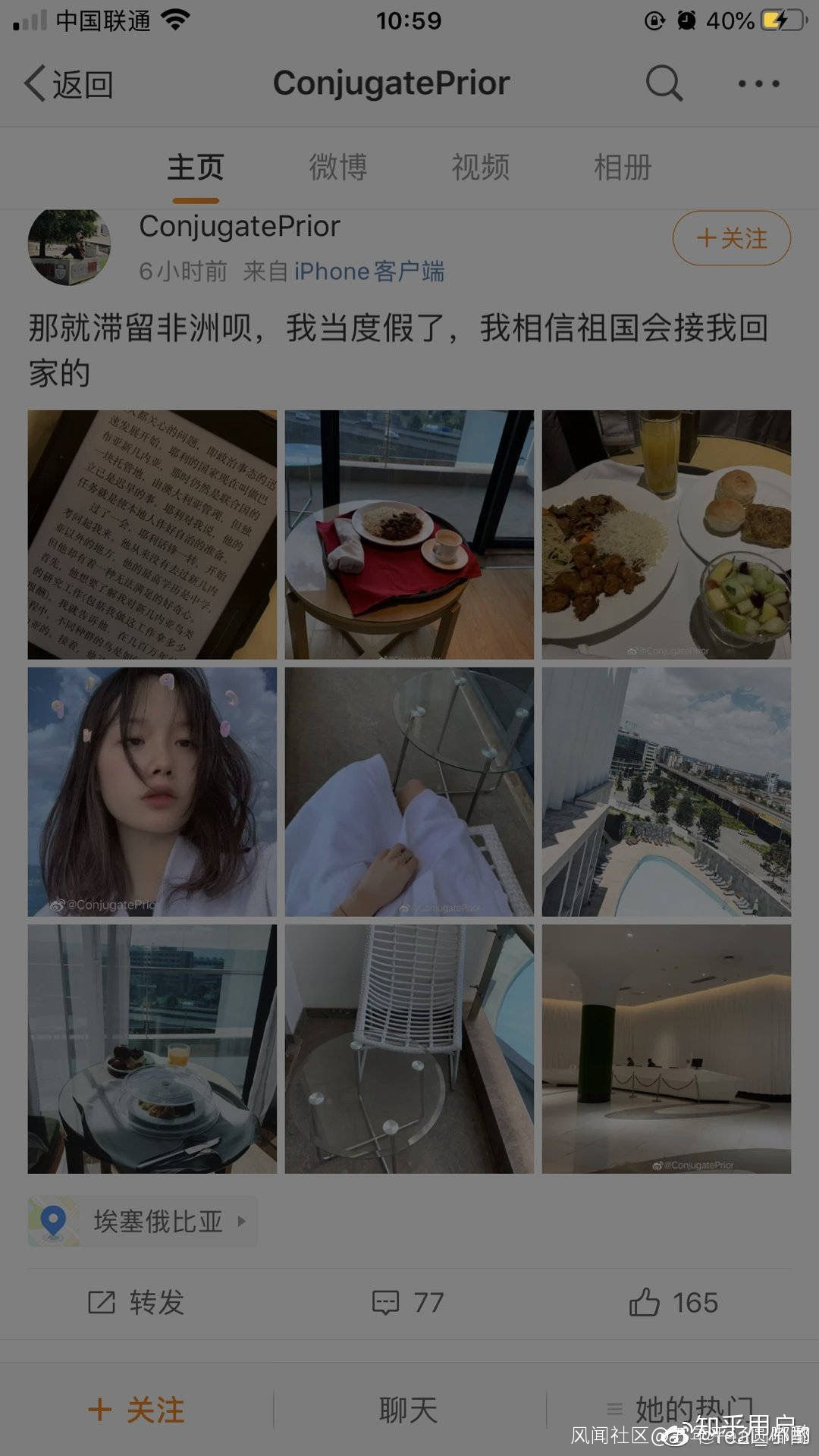
Task: Go back using the 返回 button
Action: pyautogui.click(x=68, y=83)
